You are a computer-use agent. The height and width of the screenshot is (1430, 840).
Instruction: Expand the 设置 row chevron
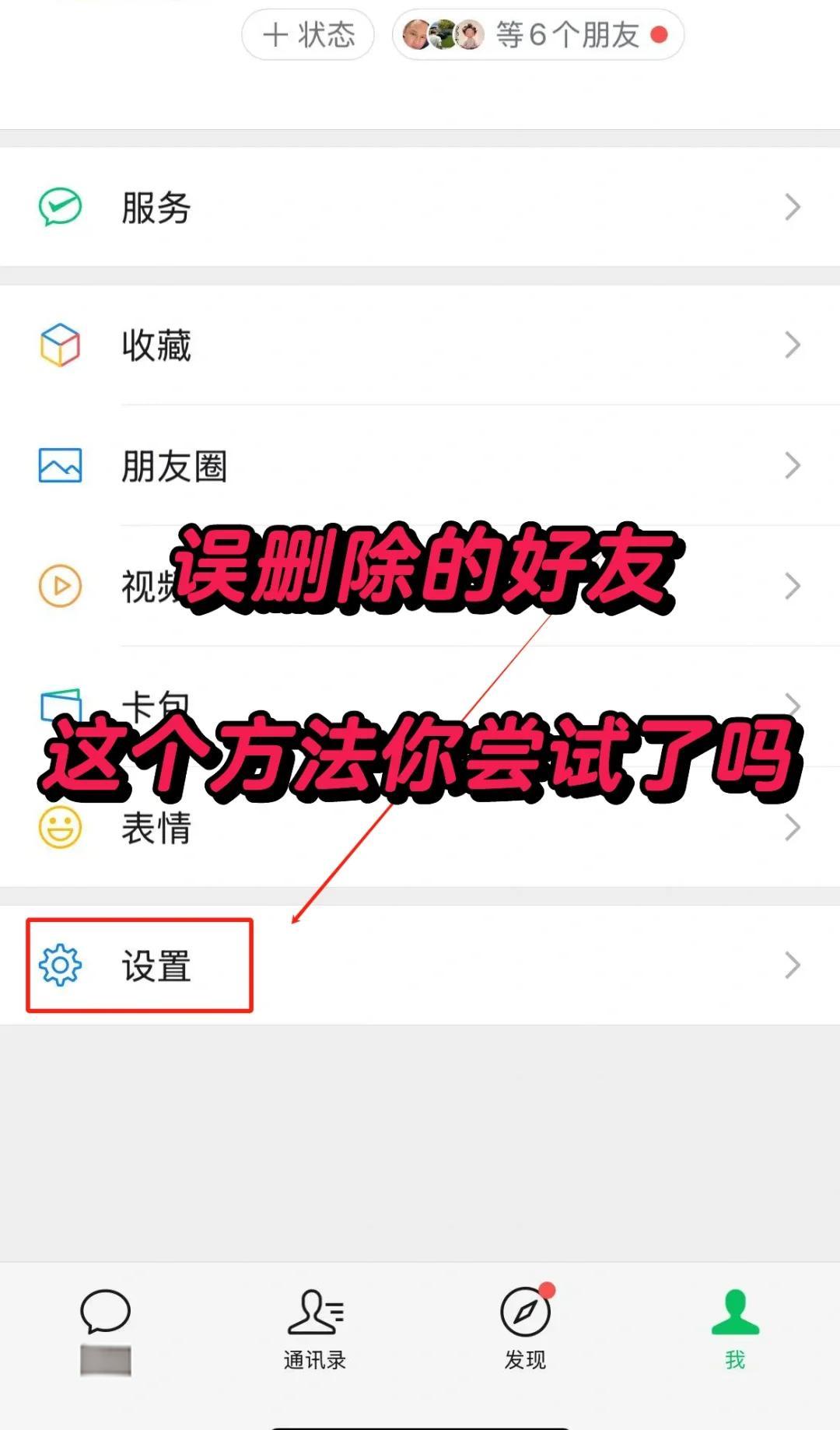[793, 966]
